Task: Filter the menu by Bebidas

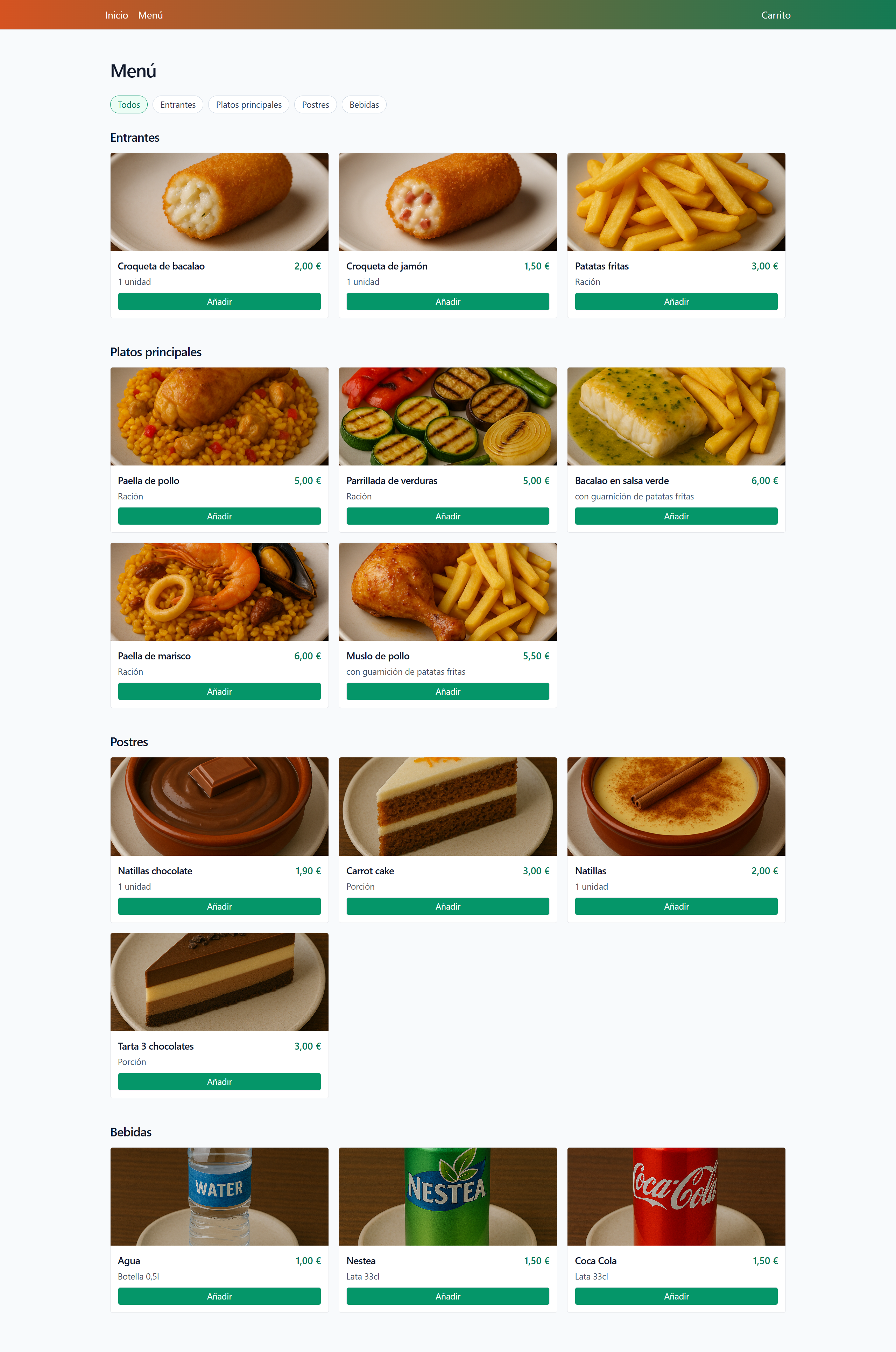Action: click(x=364, y=105)
